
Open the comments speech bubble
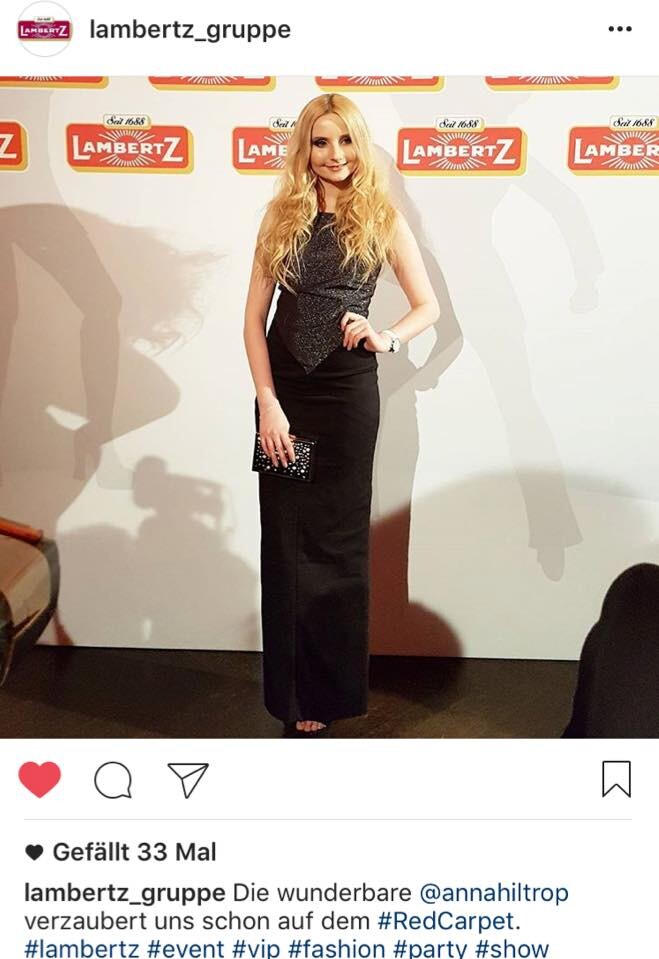point(113,780)
